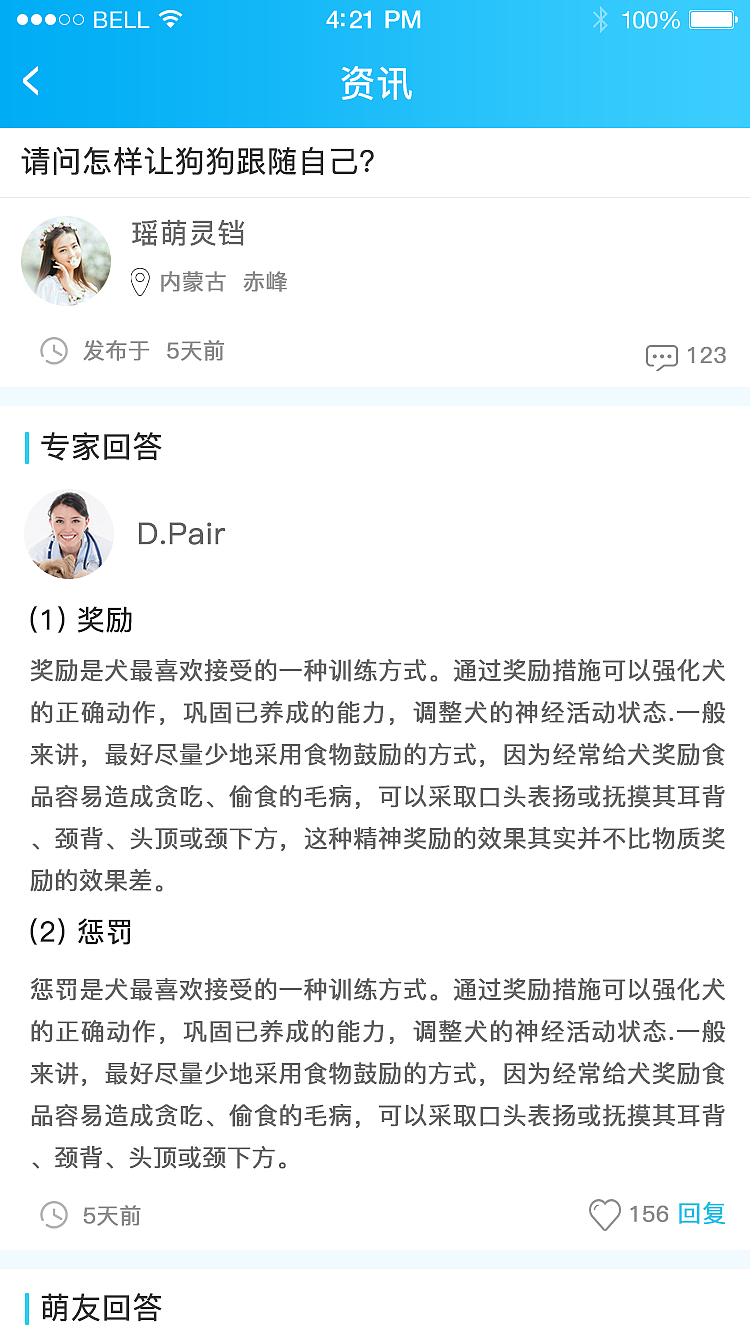Tap the heart icon to like the expert answer
This screenshot has width=750, height=1334.
coord(604,1214)
